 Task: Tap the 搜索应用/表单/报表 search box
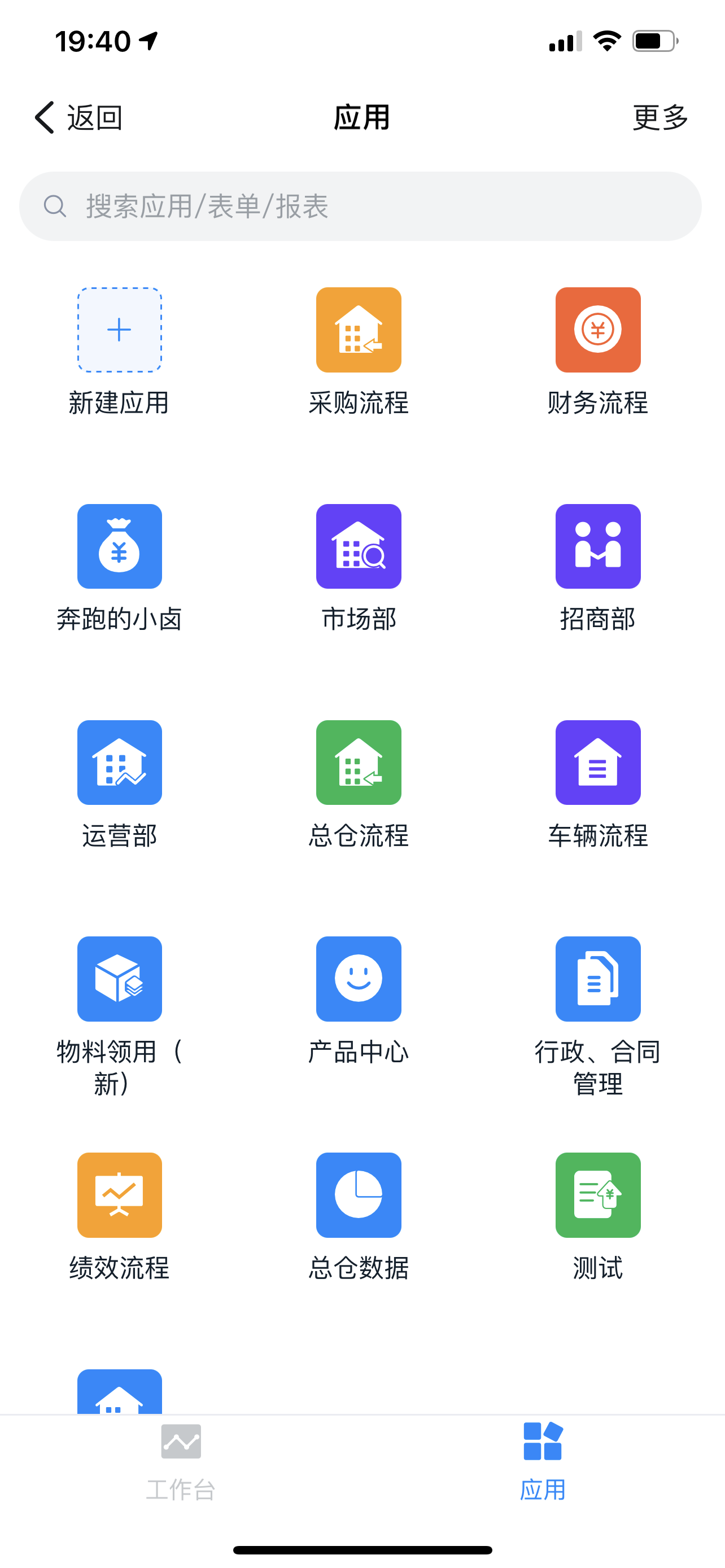point(360,207)
